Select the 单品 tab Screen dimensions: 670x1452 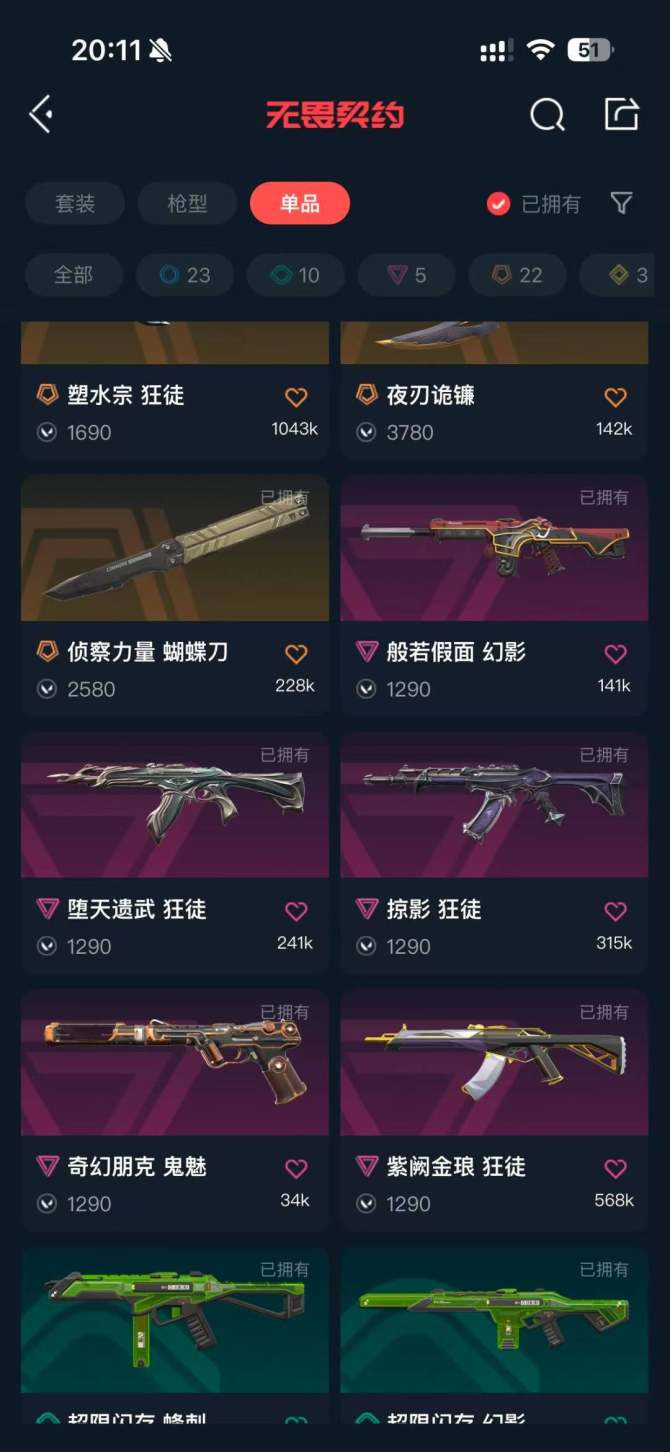coord(300,204)
